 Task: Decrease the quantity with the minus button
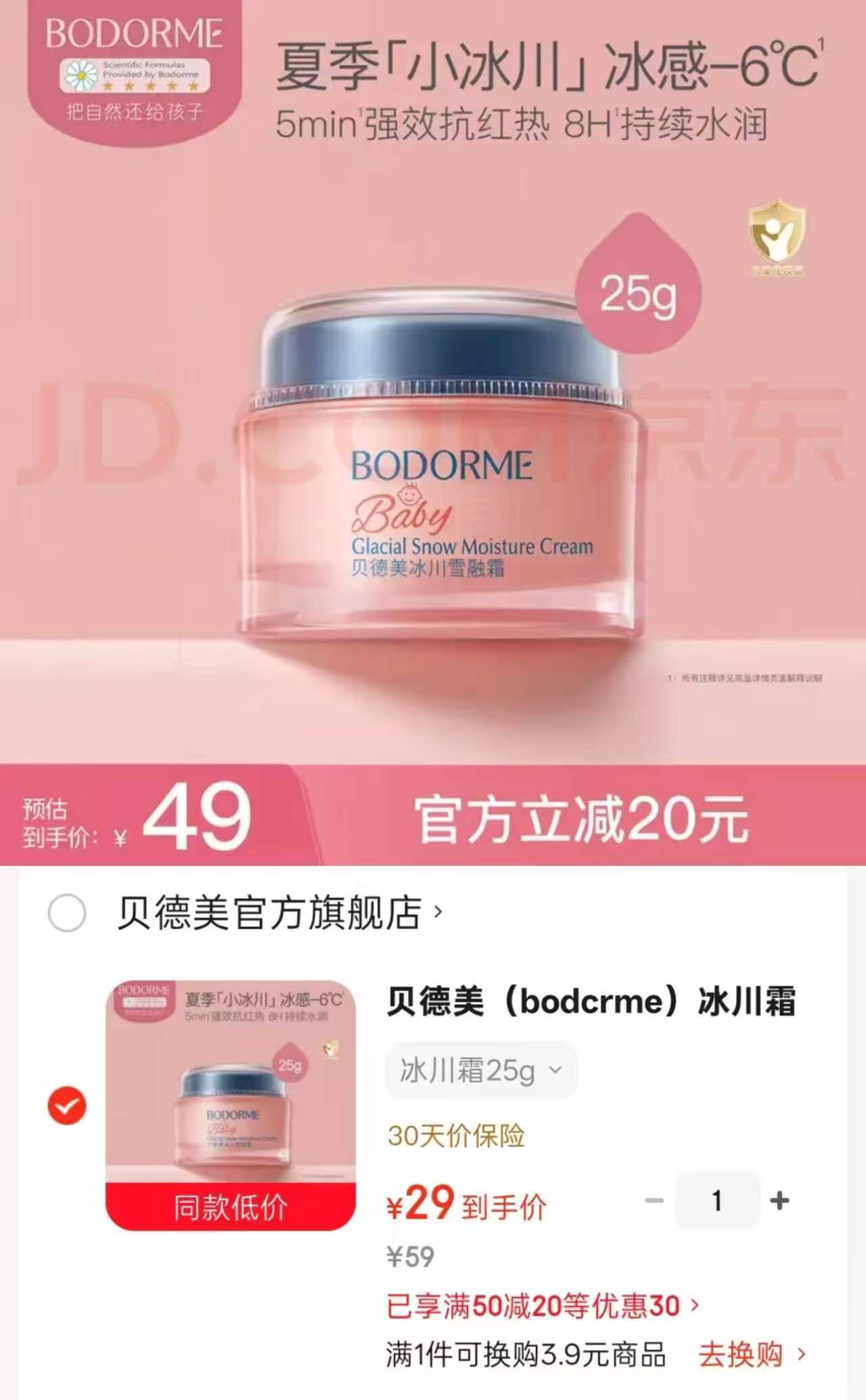coord(654,1200)
